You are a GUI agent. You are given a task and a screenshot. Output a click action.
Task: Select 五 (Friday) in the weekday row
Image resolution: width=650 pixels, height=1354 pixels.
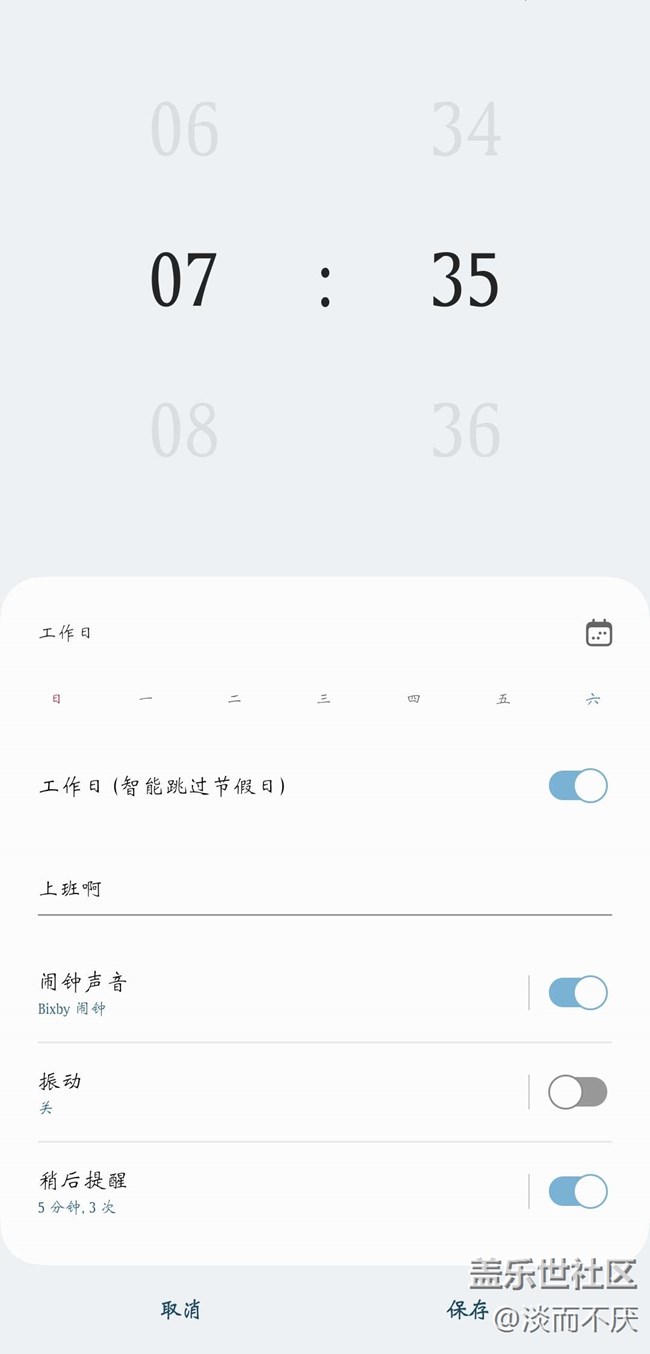[x=503, y=699]
